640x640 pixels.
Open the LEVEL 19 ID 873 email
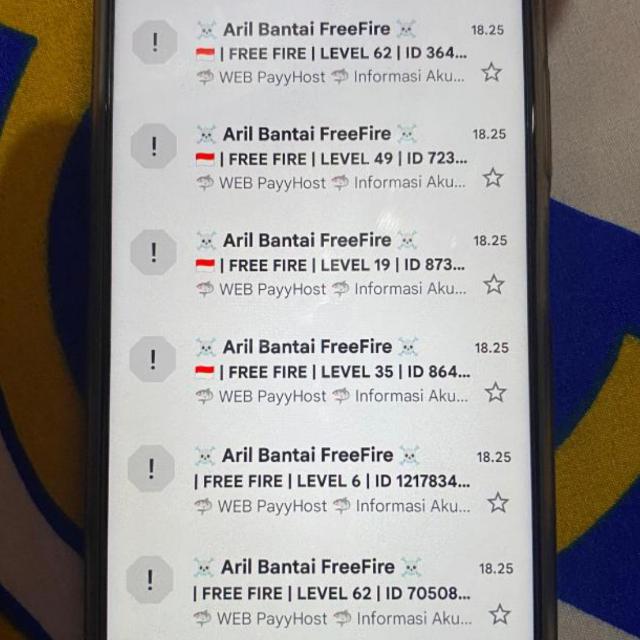click(330, 264)
